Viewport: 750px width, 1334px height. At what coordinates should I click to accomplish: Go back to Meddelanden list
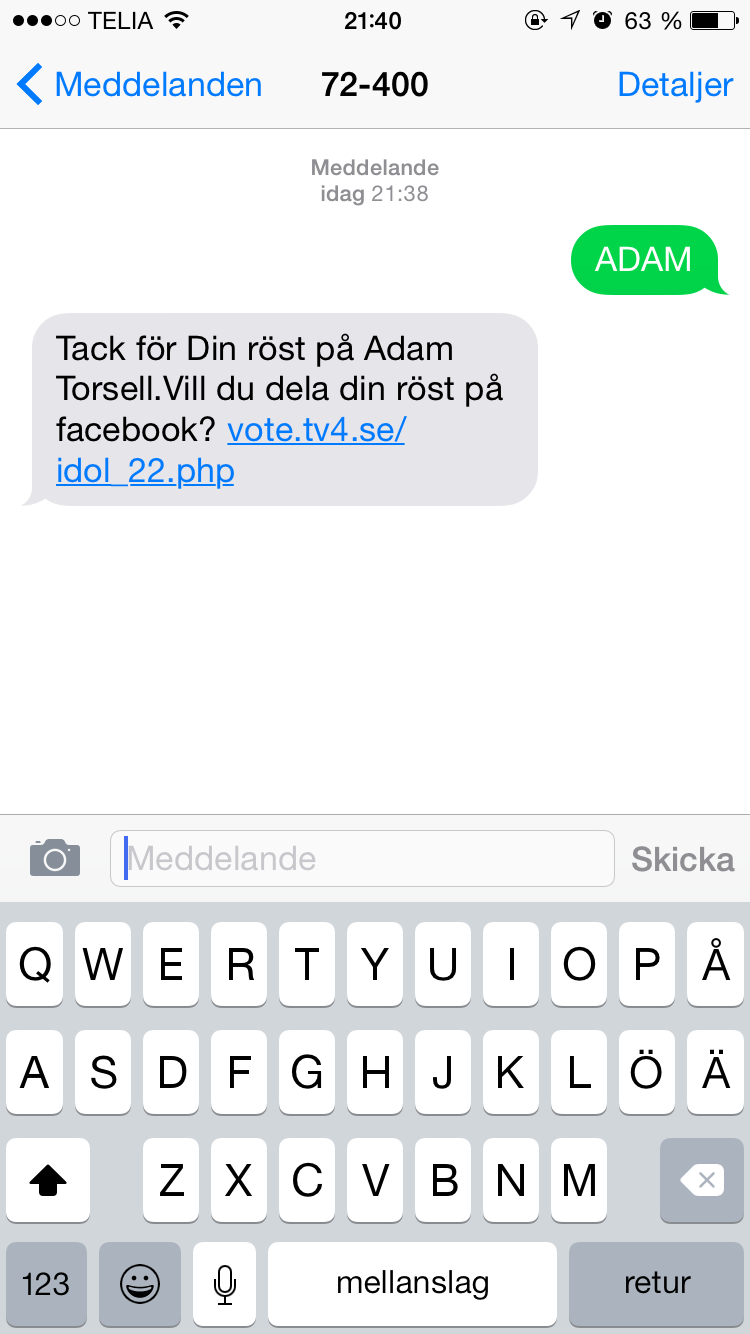pos(140,85)
